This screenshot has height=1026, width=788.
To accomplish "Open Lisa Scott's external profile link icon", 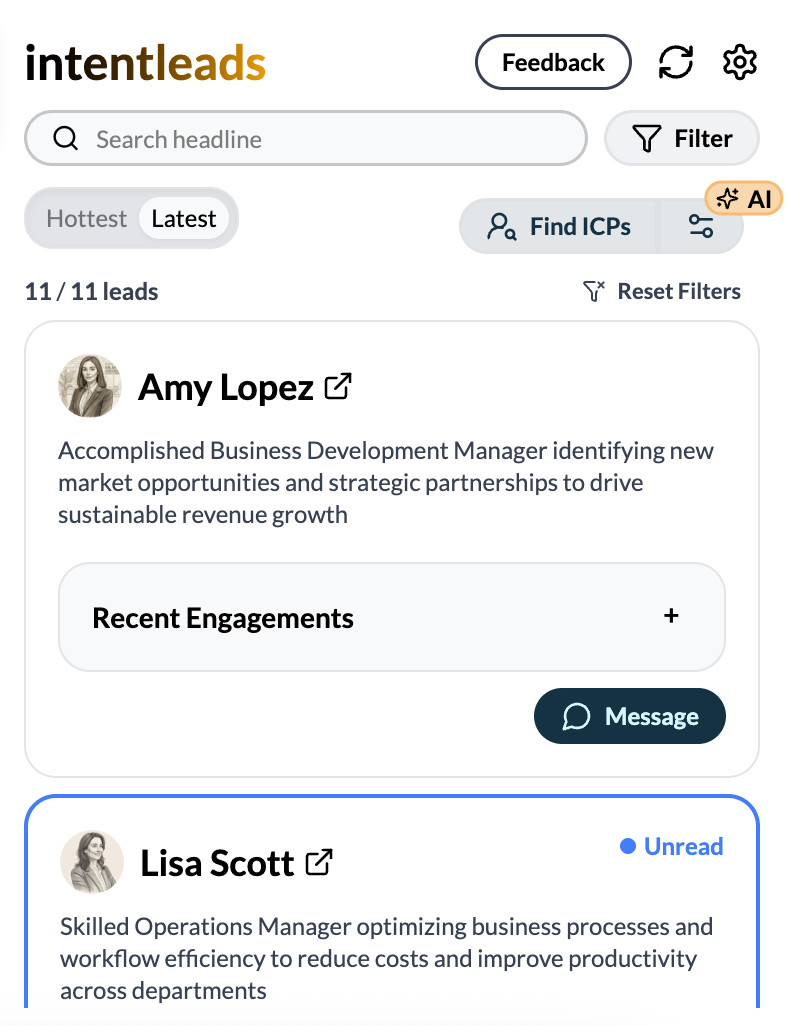I will (x=319, y=861).
